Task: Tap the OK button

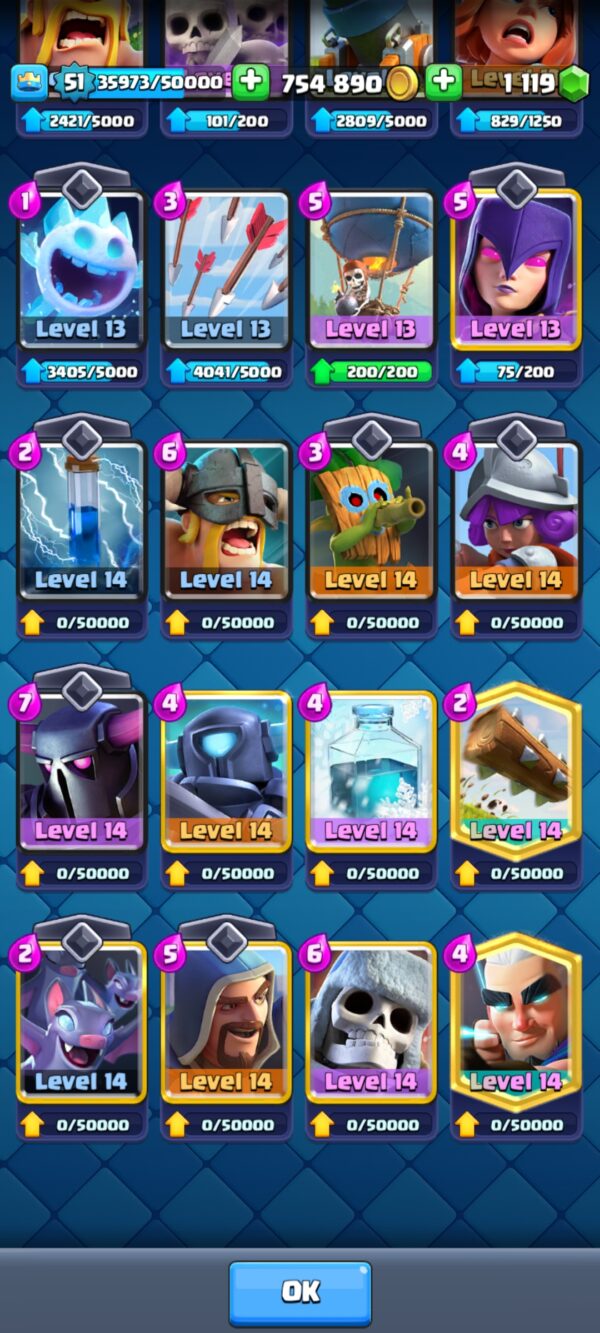Action: coord(300,1292)
